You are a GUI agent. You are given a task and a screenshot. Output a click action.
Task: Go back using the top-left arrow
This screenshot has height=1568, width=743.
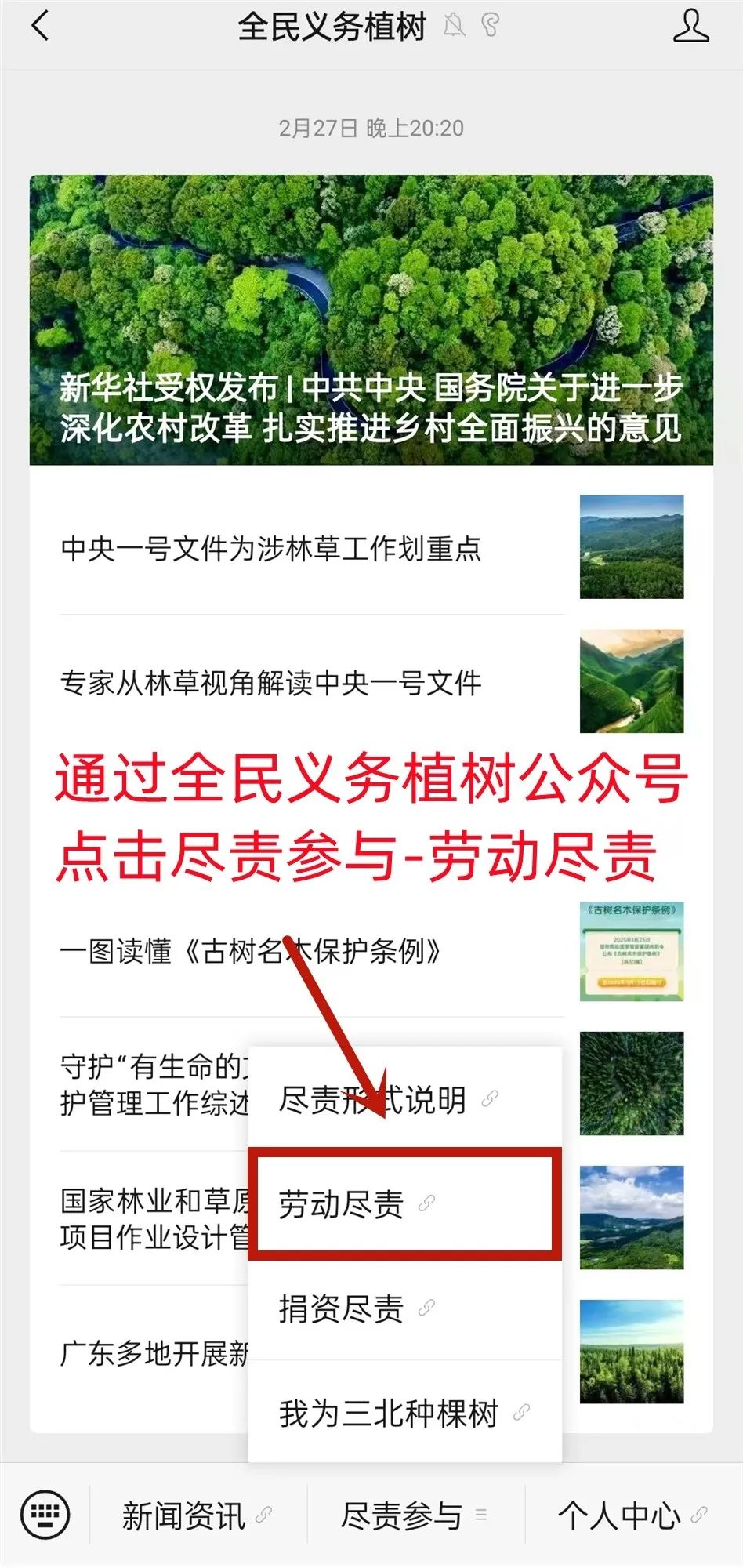tap(41, 27)
